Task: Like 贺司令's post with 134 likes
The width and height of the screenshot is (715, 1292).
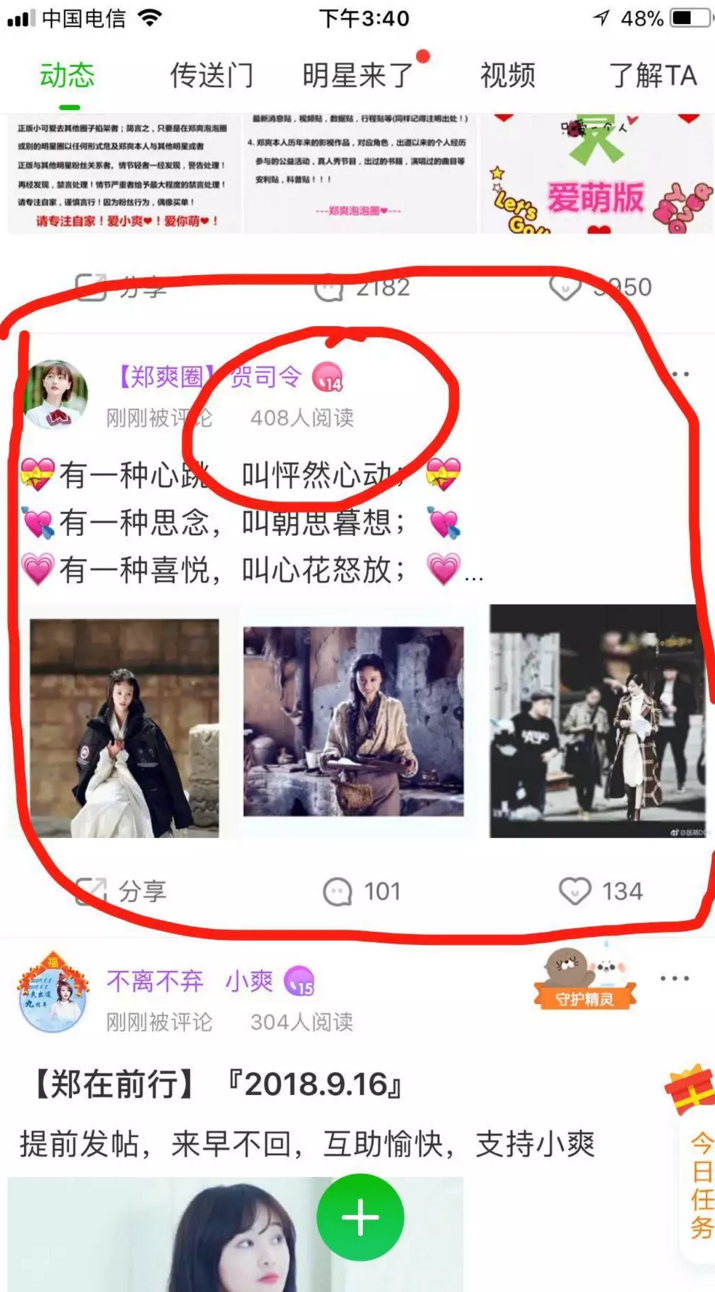Action: pos(600,890)
